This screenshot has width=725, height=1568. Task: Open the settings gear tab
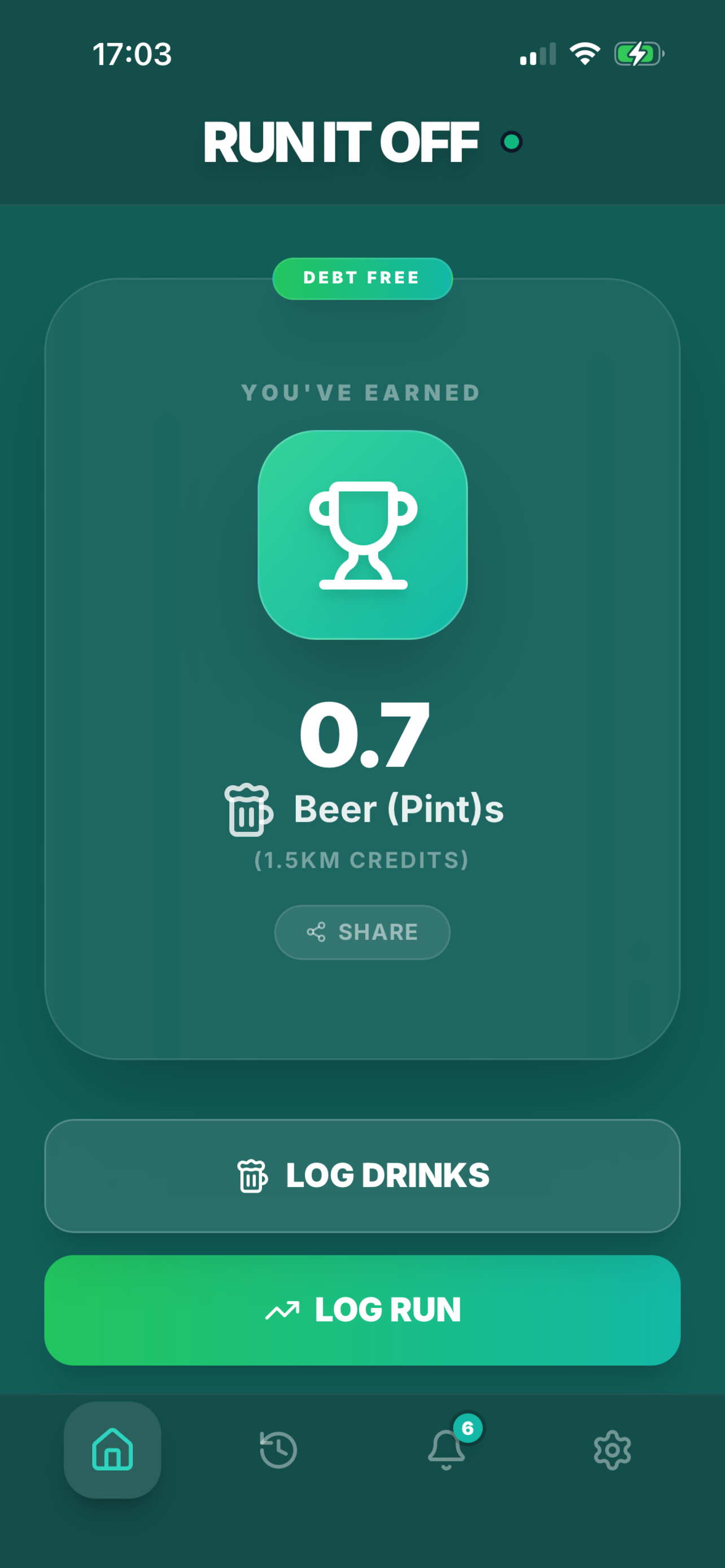(612, 1449)
